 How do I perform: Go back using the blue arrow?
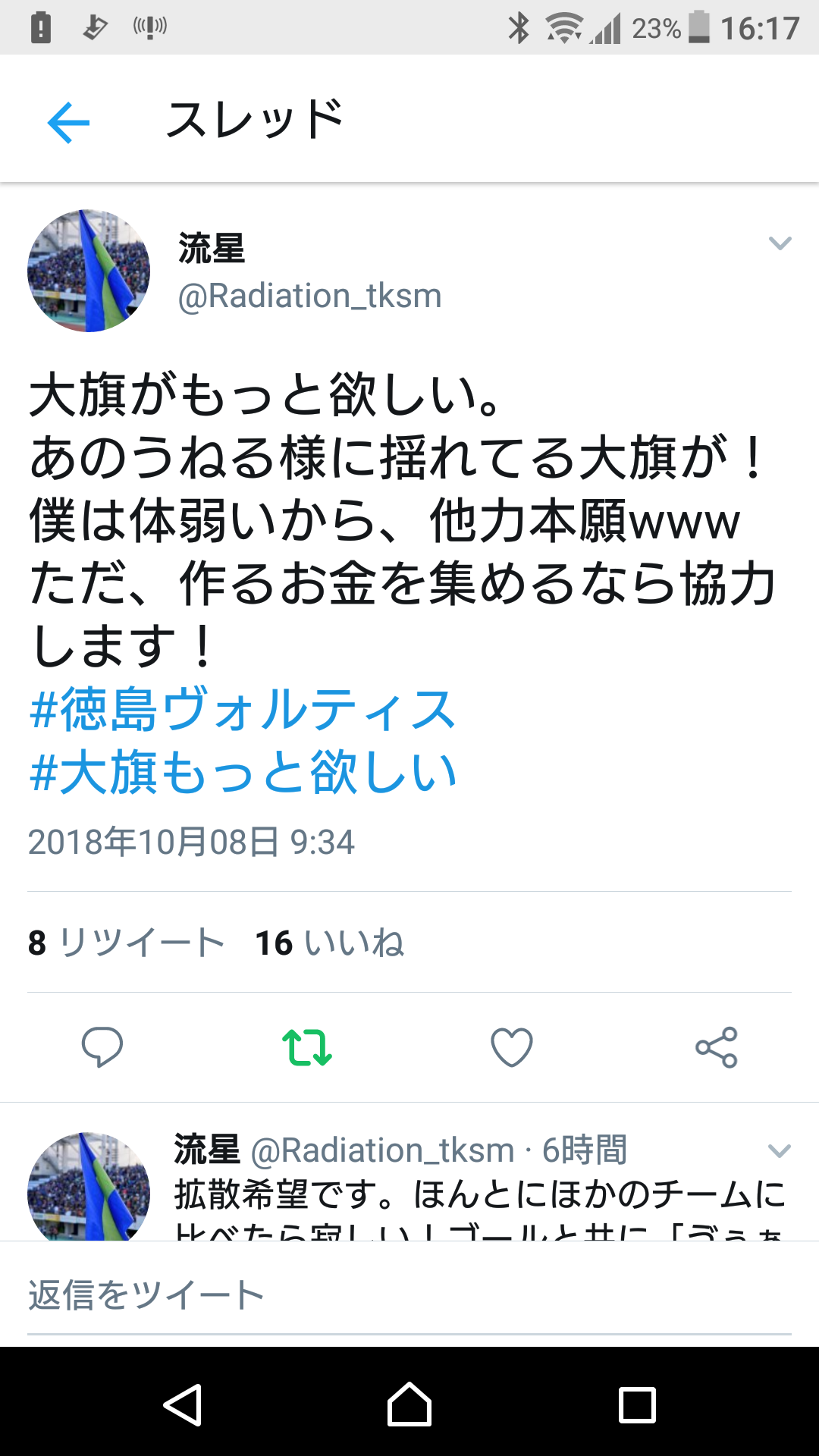click(x=68, y=122)
